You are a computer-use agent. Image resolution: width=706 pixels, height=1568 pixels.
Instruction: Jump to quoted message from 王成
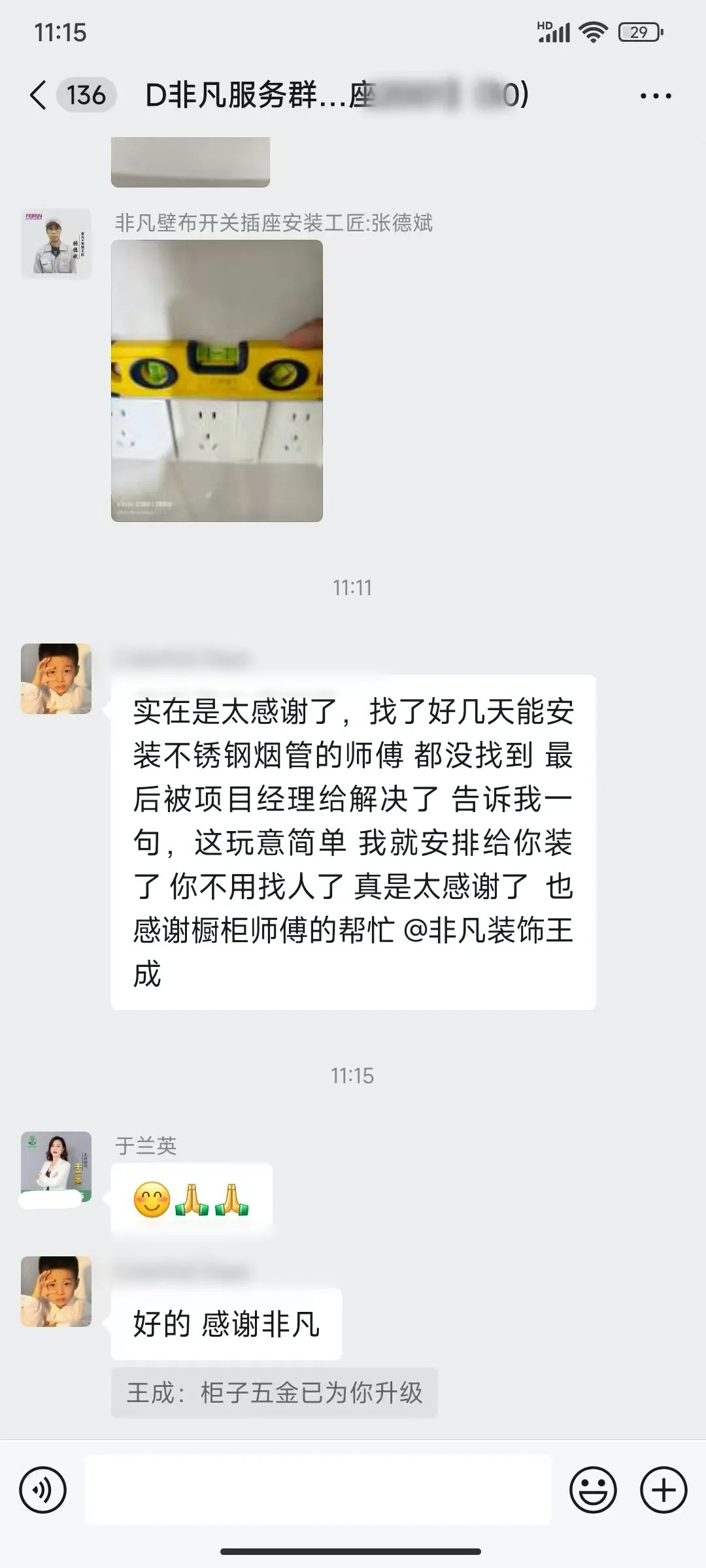274,1392
